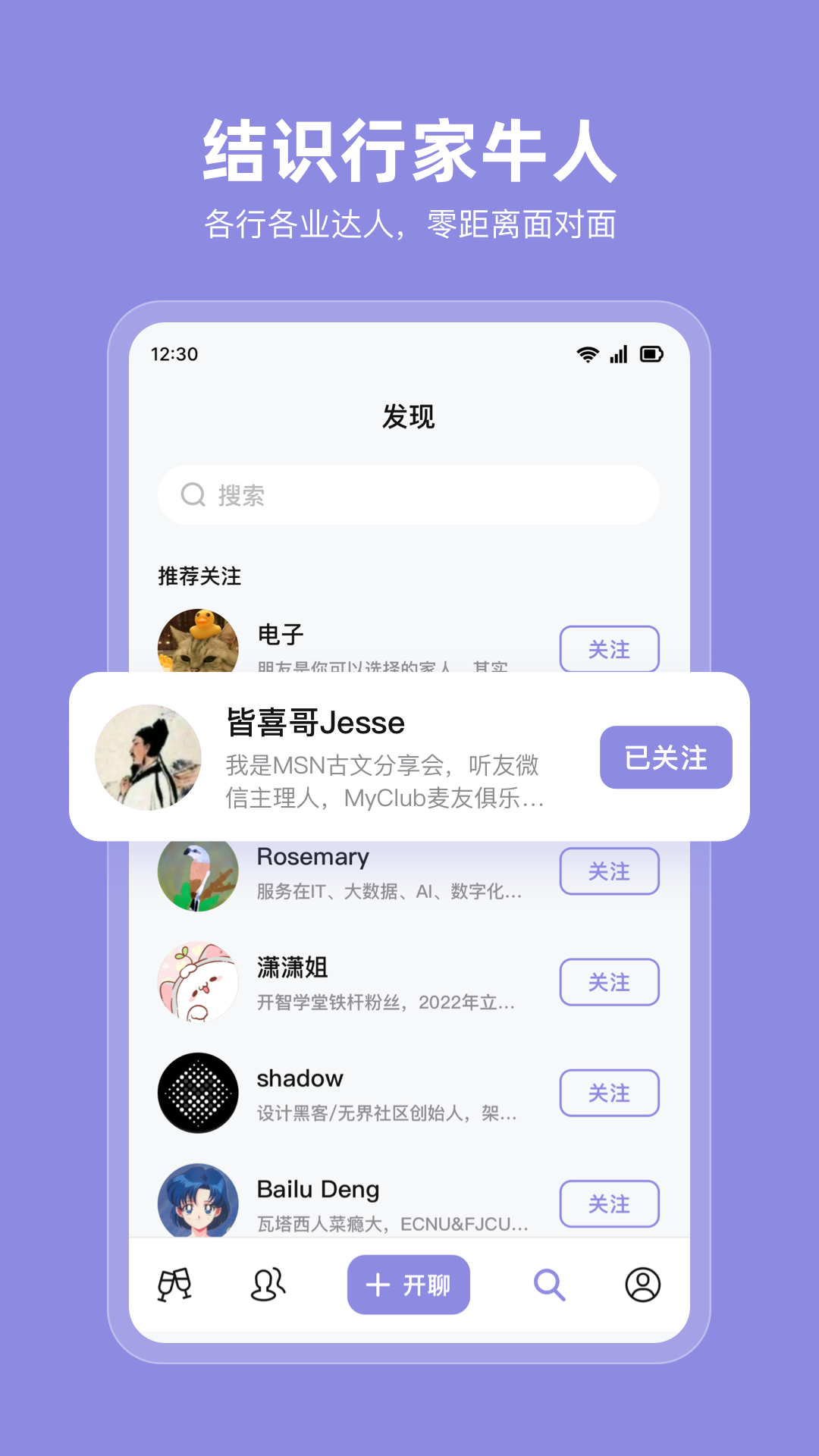Image resolution: width=819 pixels, height=1456 pixels.
Task: Follow 潇潇姐 via her 关注 button
Action: tap(609, 982)
